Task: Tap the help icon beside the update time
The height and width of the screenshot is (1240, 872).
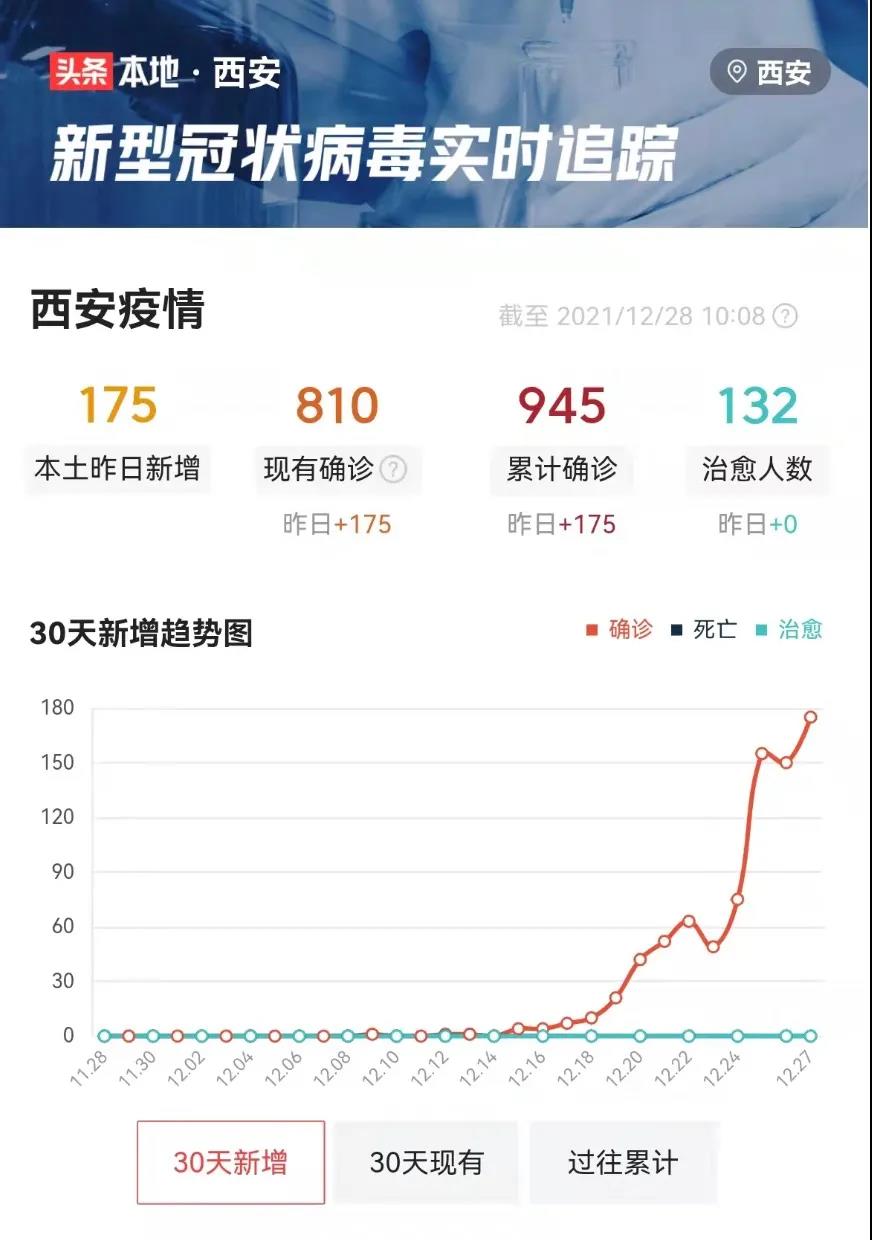Action: coord(786,317)
